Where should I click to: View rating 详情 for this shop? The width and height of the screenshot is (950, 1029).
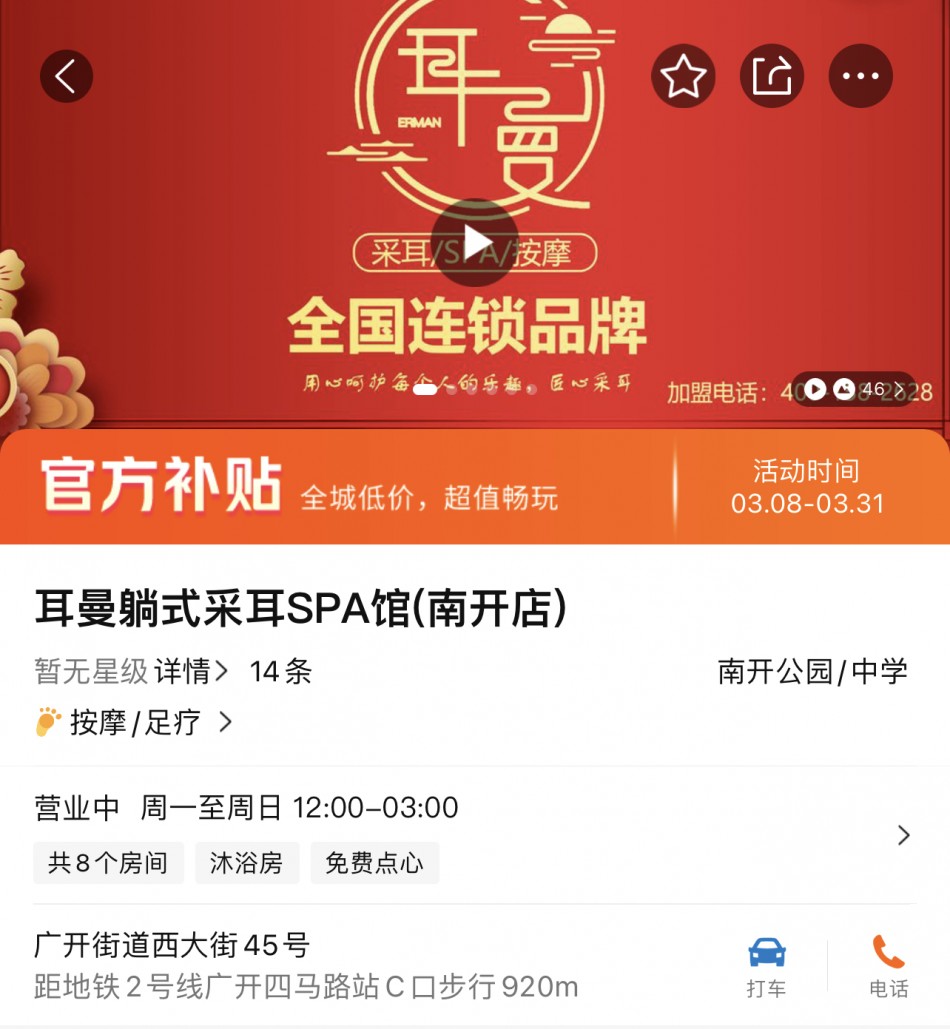click(191, 671)
